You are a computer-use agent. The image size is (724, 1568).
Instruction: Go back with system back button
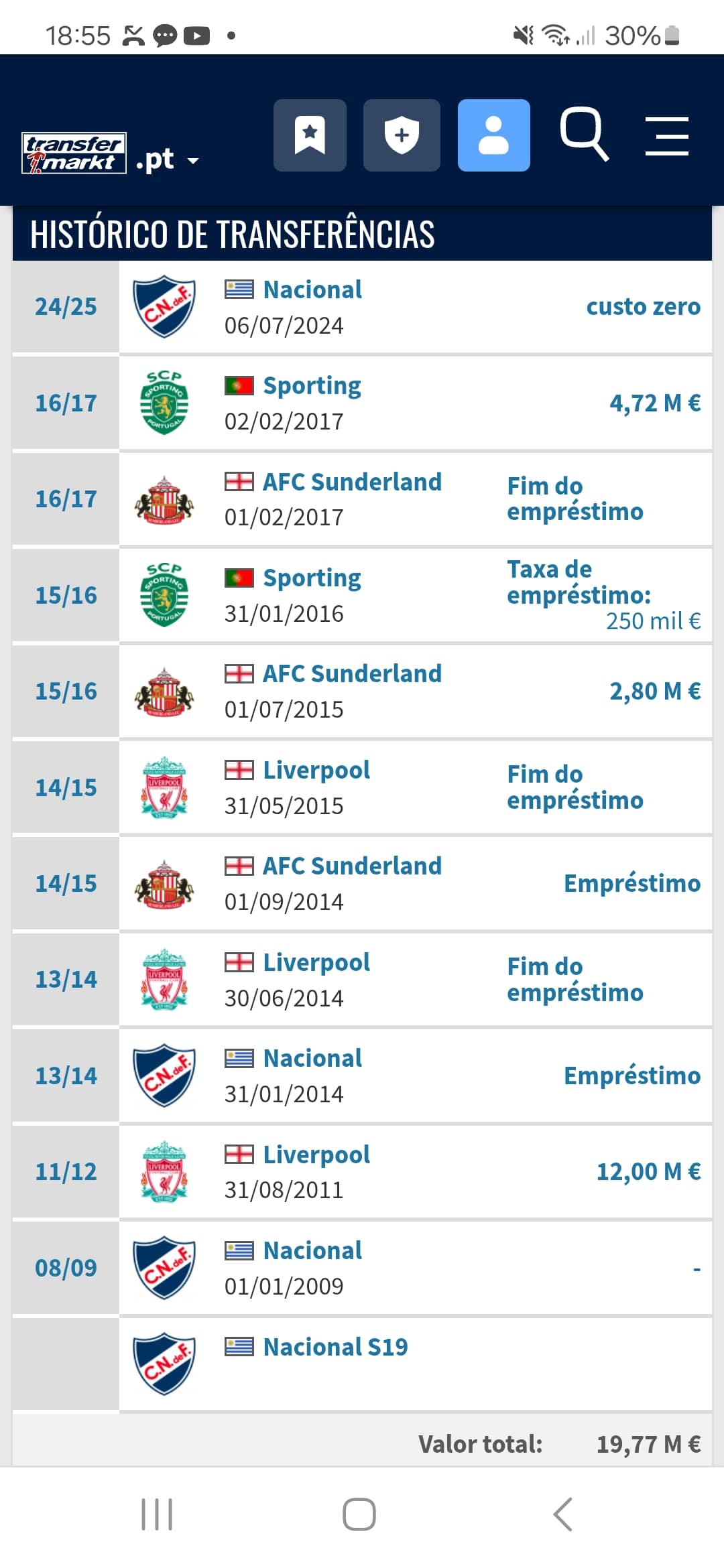(x=562, y=1514)
